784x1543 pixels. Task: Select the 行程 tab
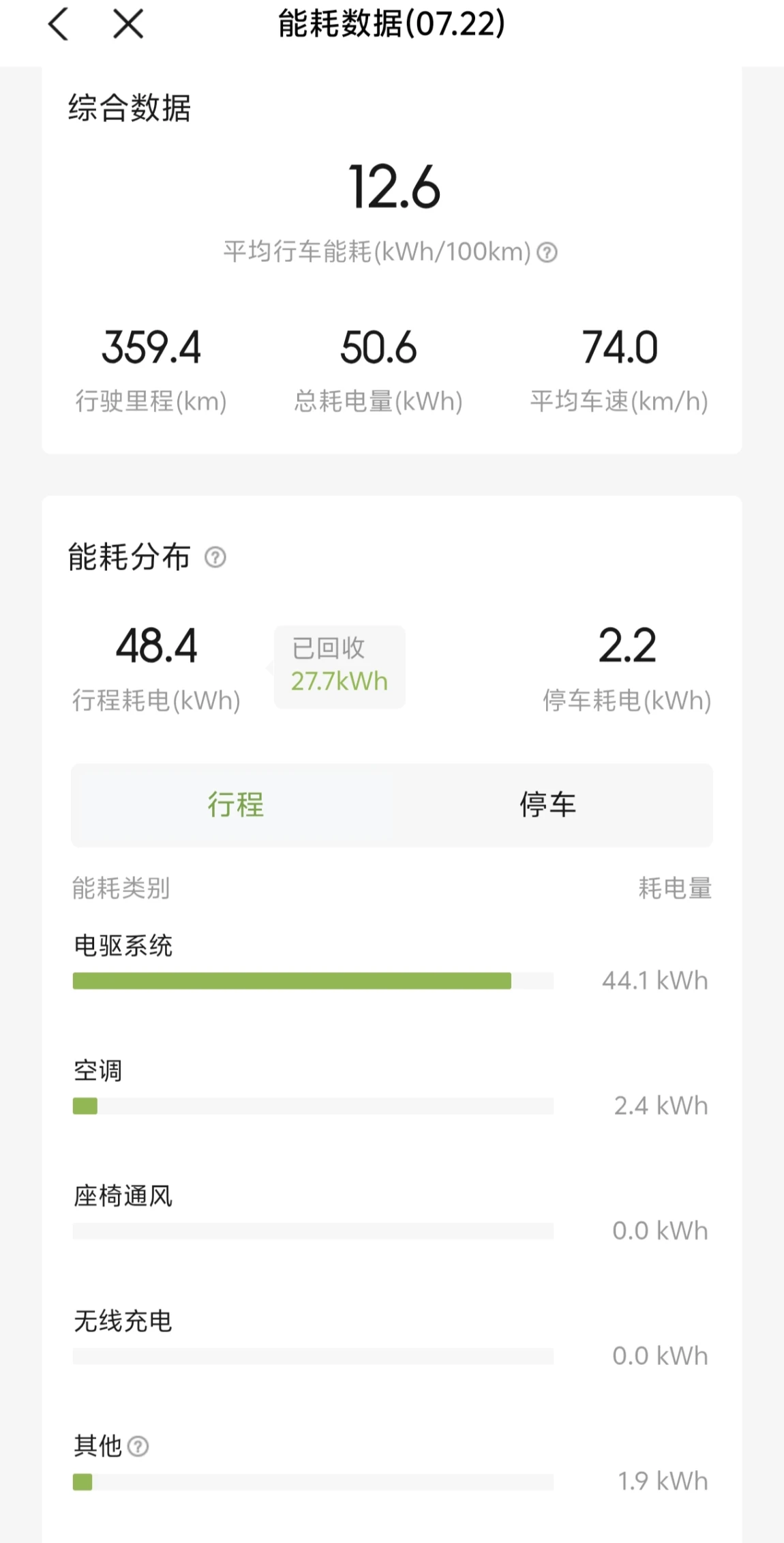click(x=235, y=805)
